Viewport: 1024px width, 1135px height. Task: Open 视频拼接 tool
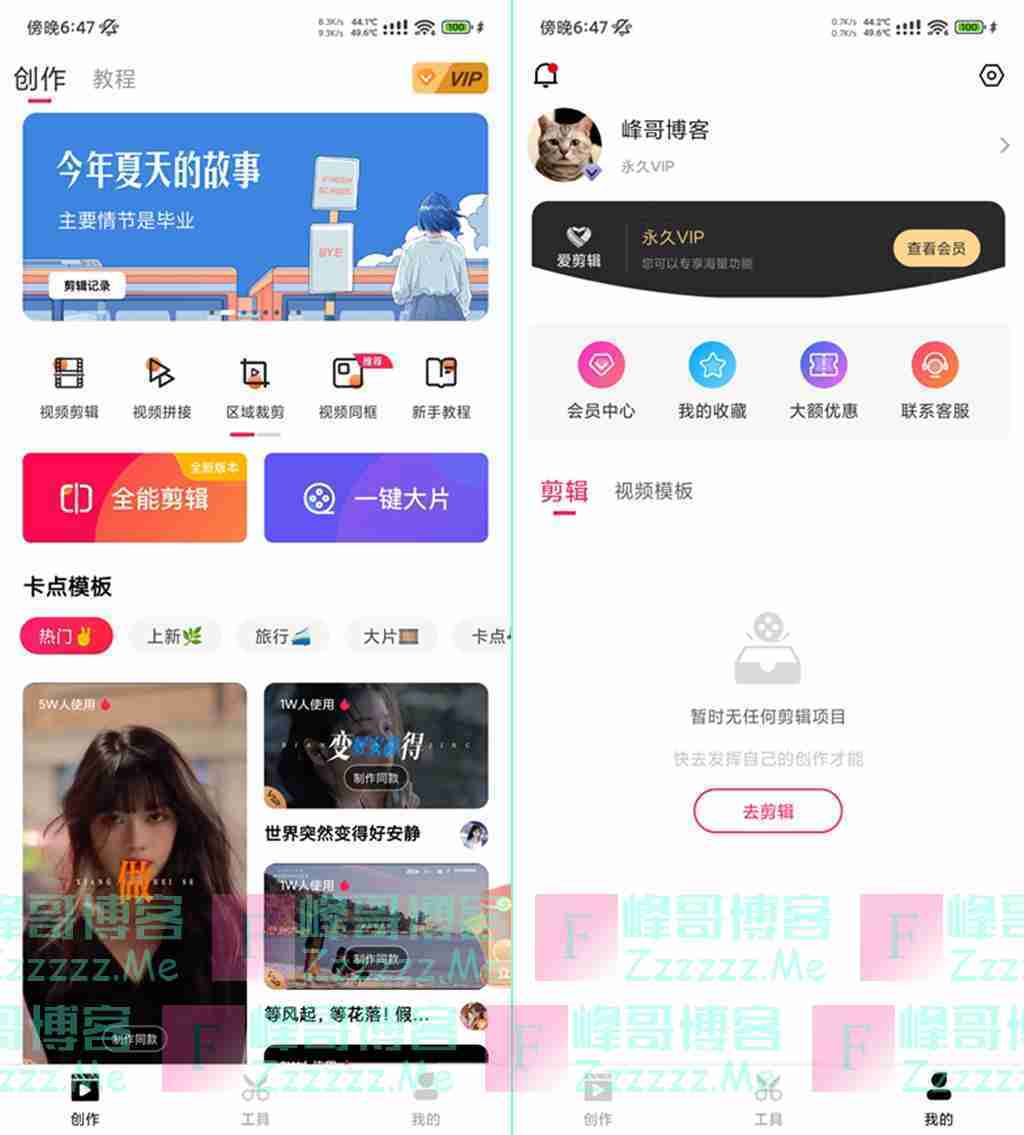(x=161, y=386)
